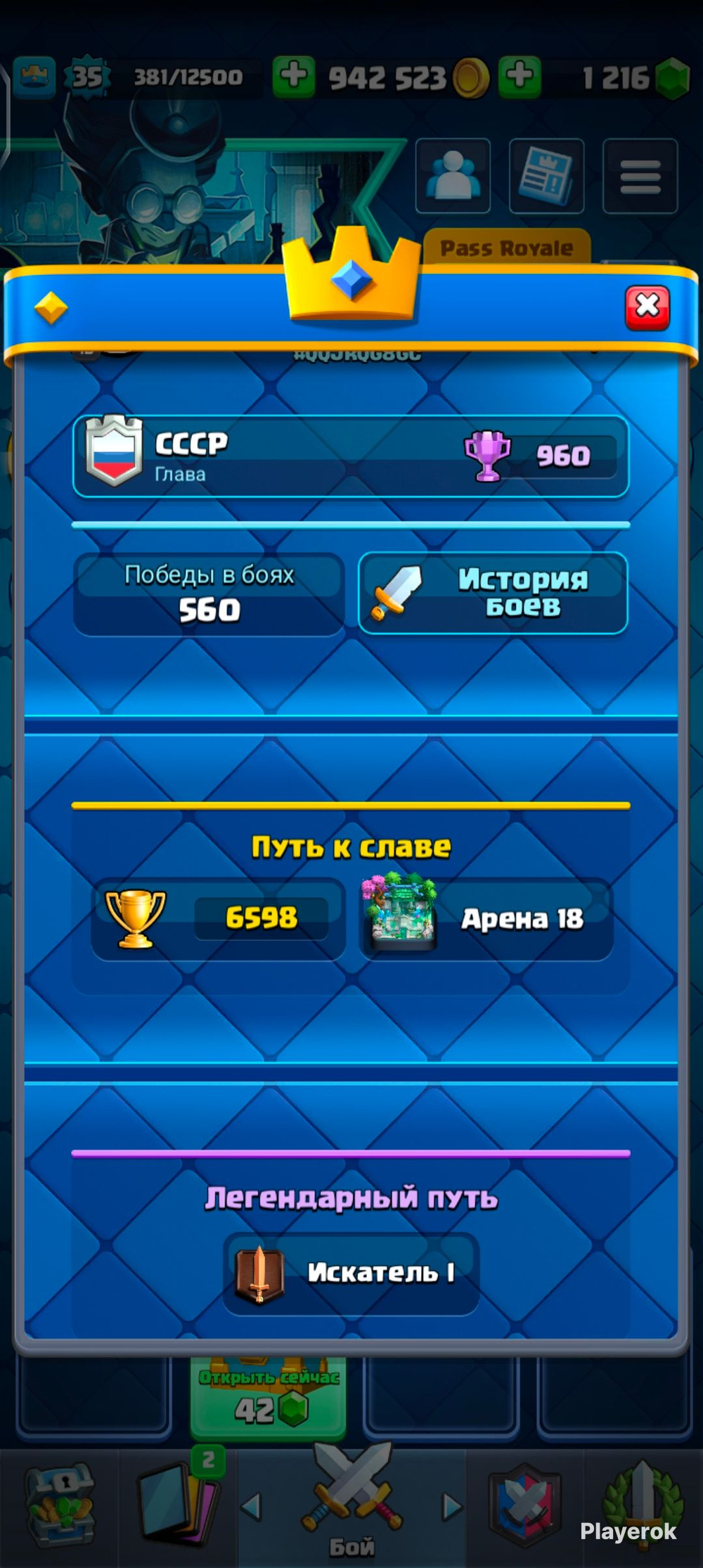703x1568 pixels.
Task: Open the СССР clan card
Action: click(x=351, y=456)
